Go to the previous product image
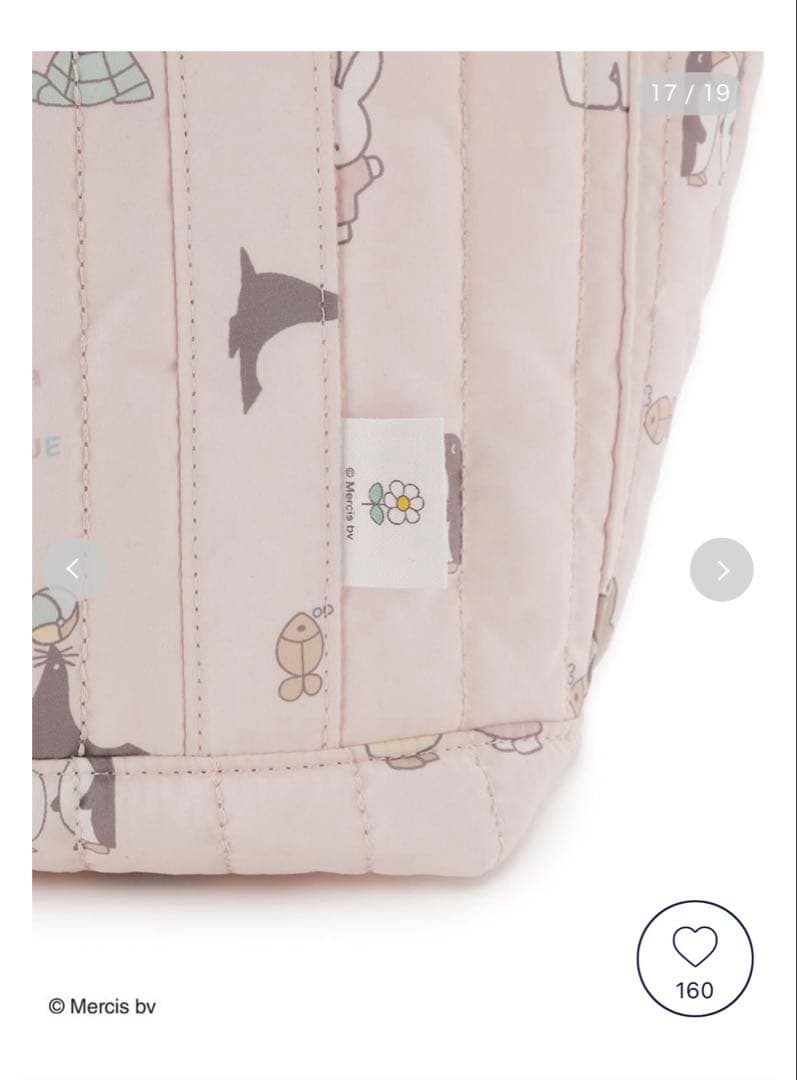Viewport: 797px width, 1080px height. pyautogui.click(x=73, y=569)
